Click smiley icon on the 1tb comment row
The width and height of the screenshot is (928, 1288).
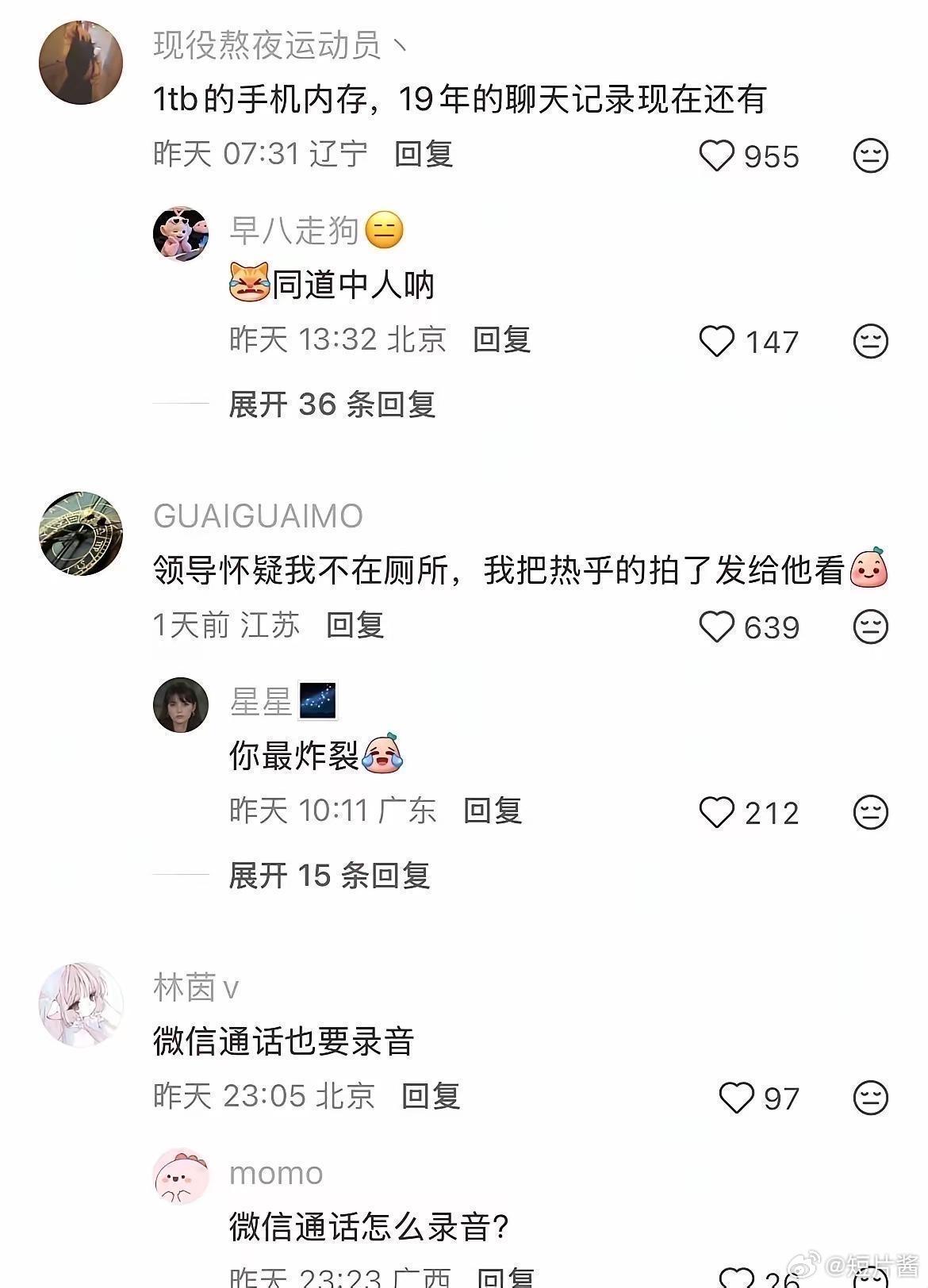click(870, 157)
